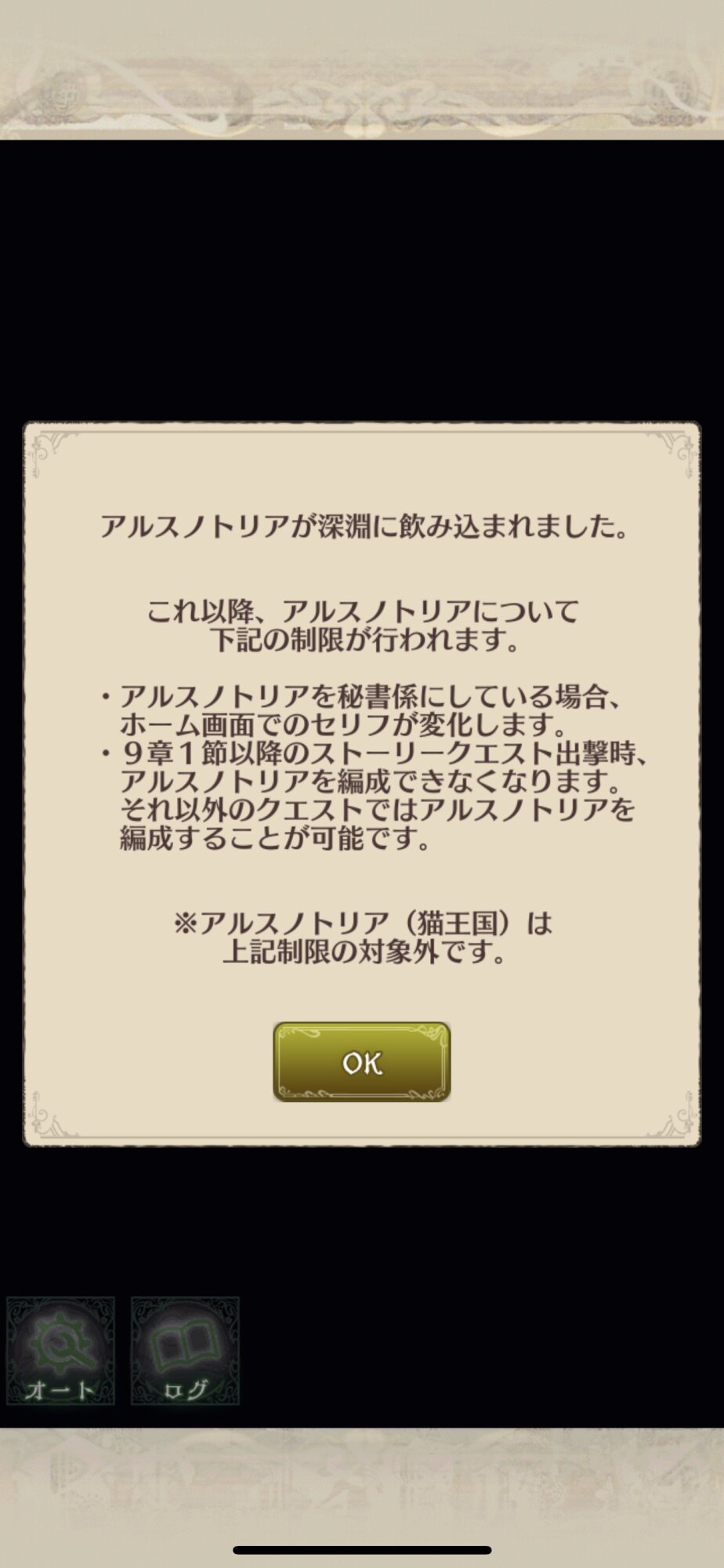Open the ログ story log
The height and width of the screenshot is (1568, 724).
tap(185, 1350)
